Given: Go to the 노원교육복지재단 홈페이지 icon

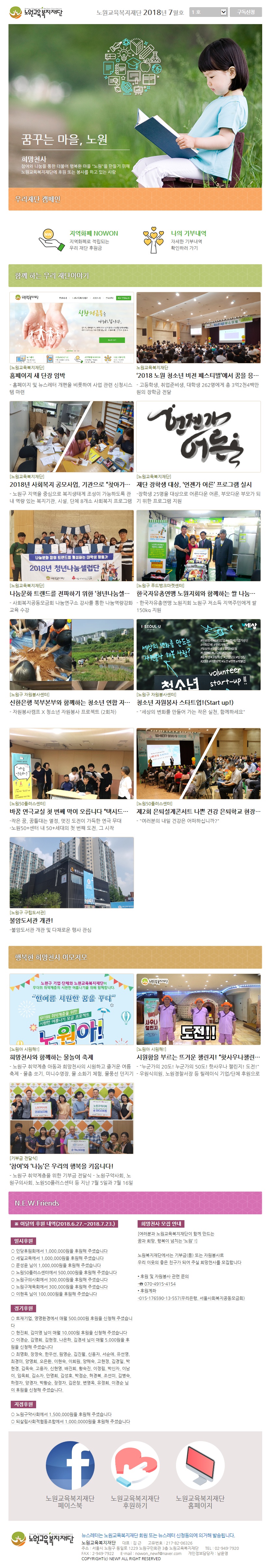Looking at the screenshot, I should coord(200,1466).
